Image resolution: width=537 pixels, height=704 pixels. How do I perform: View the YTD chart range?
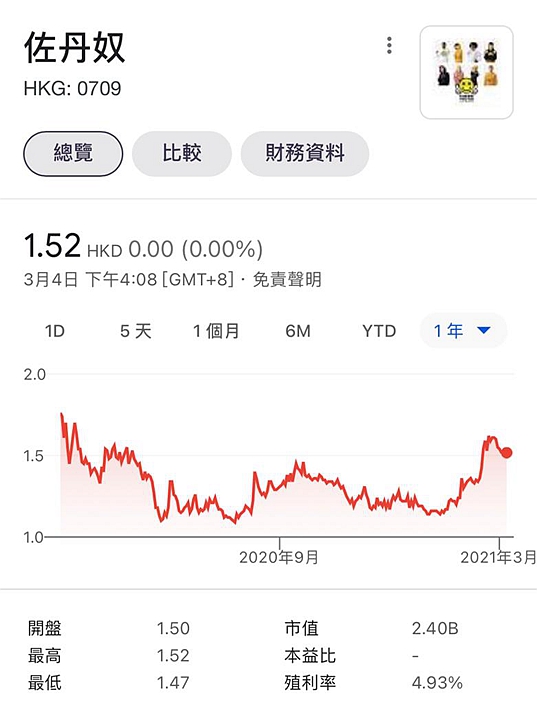379,331
